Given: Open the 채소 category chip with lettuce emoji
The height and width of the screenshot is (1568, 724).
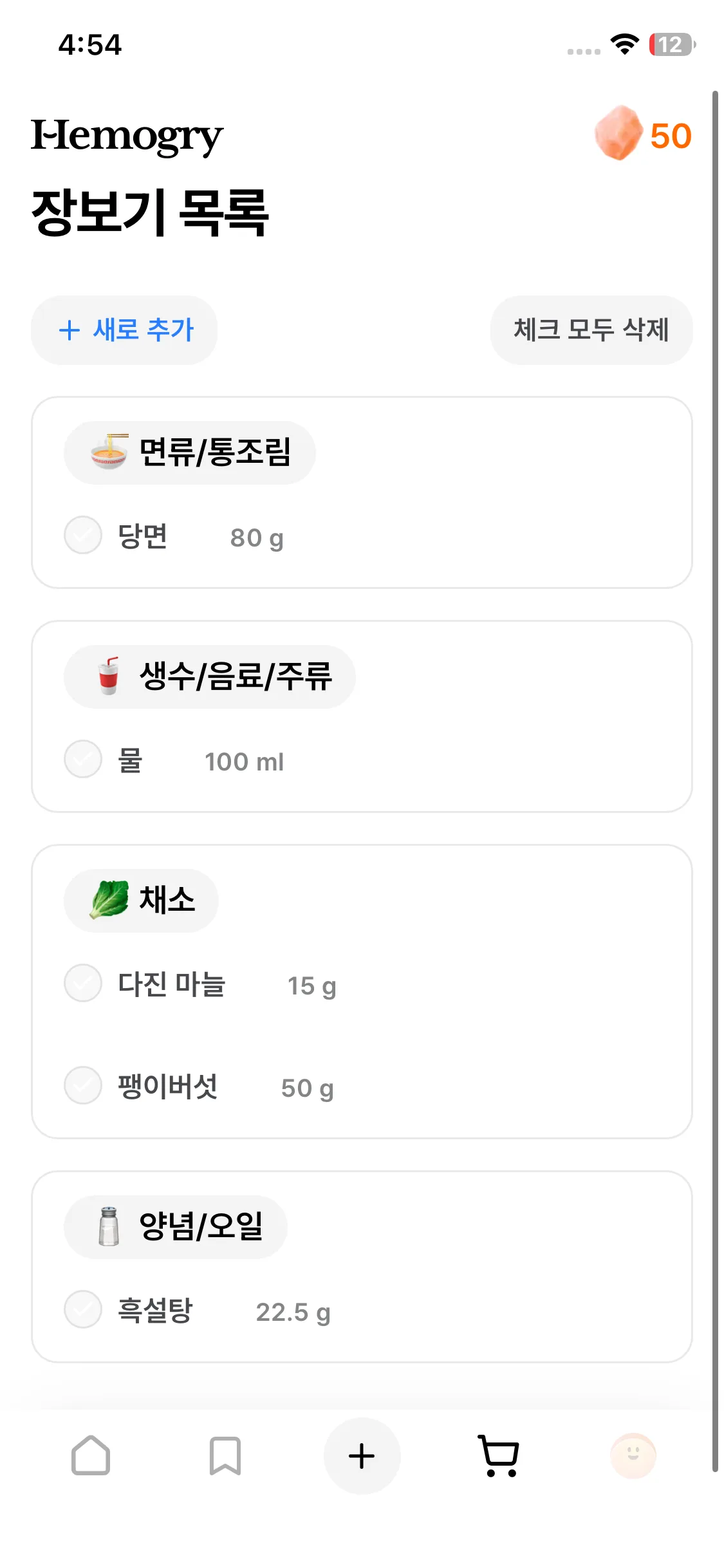Looking at the screenshot, I should click(x=141, y=901).
